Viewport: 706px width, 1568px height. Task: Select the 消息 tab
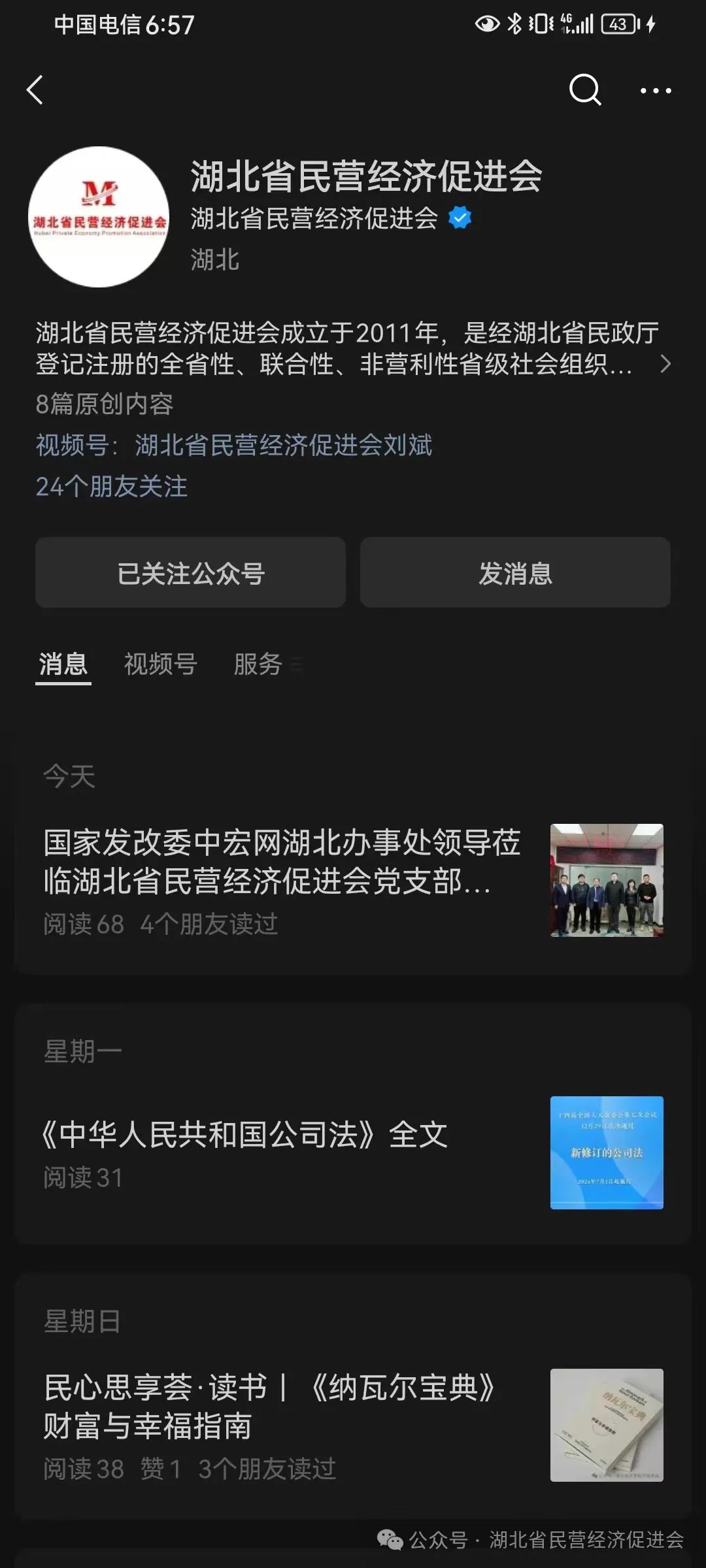pyautogui.click(x=63, y=664)
